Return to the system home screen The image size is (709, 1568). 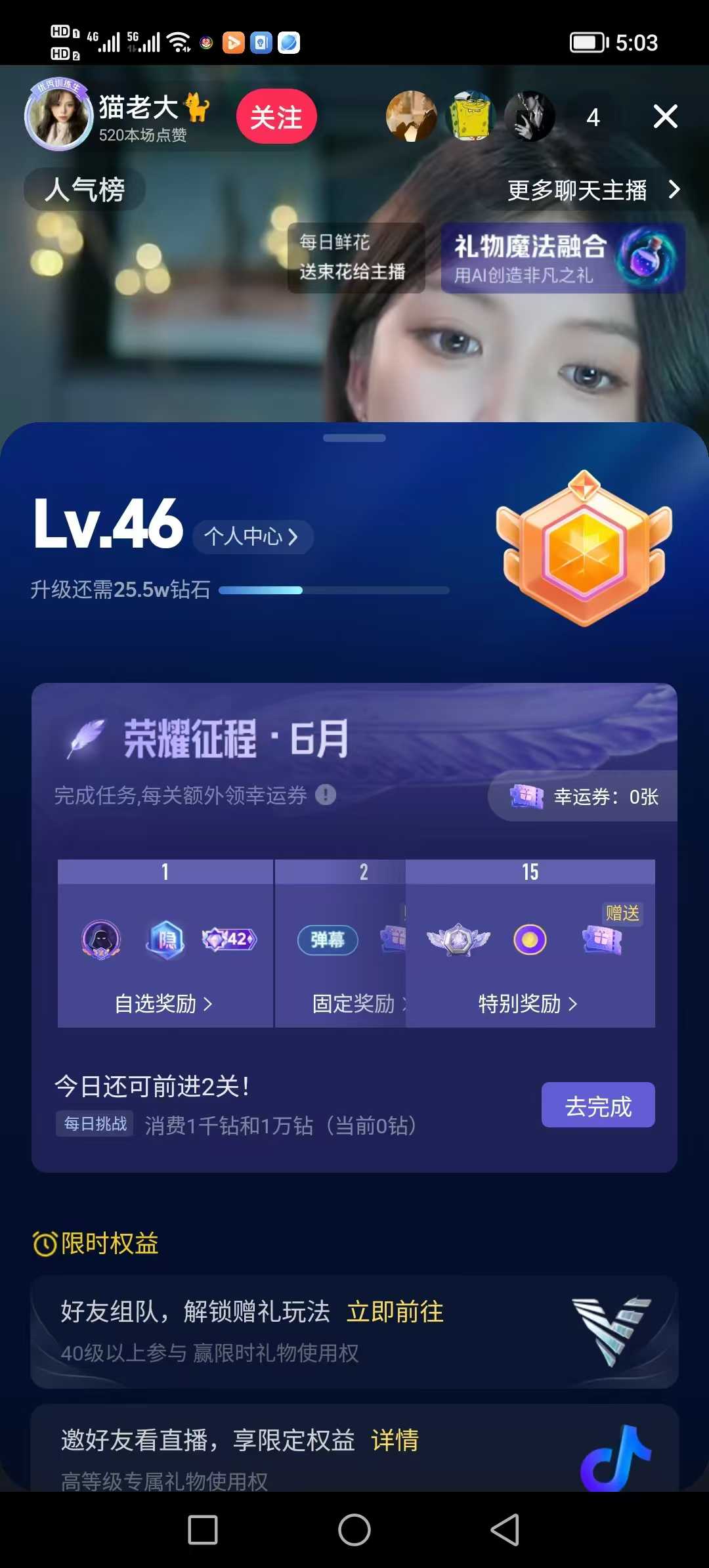(354, 1530)
